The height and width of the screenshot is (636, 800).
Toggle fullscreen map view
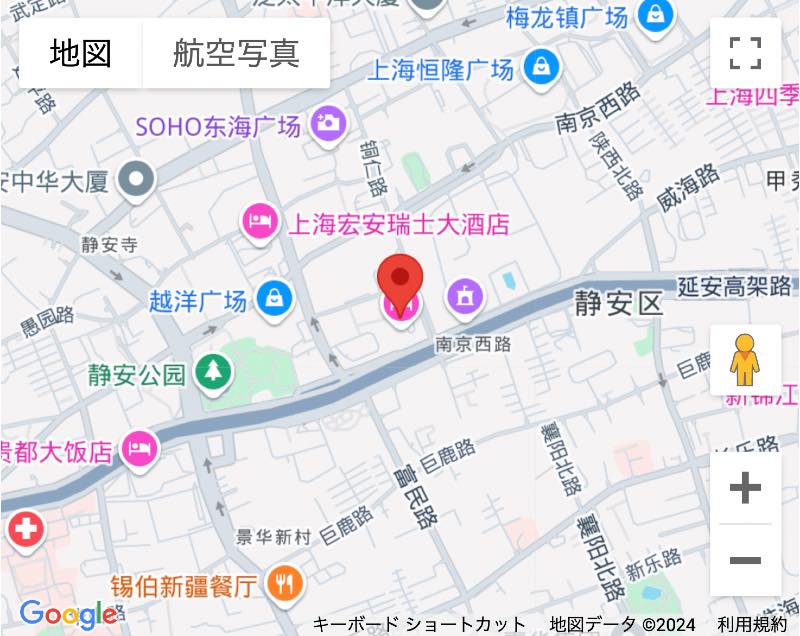coord(745,53)
